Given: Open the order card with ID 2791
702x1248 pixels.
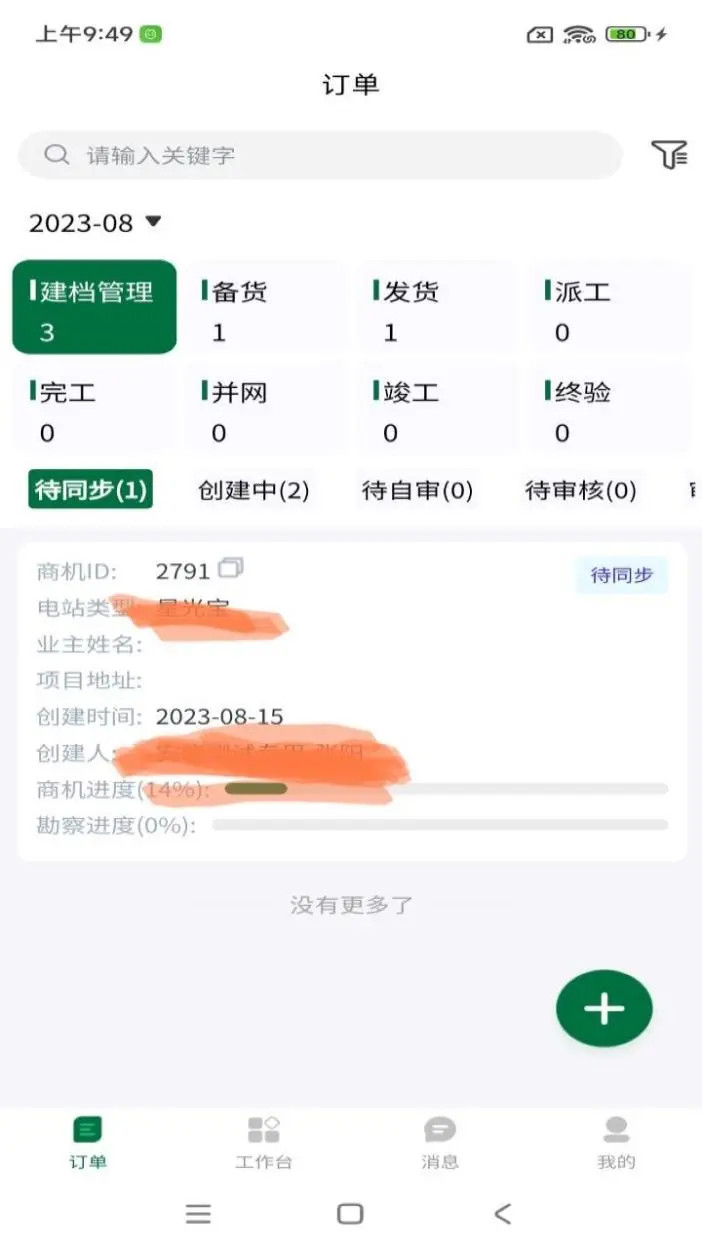Looking at the screenshot, I should pyautogui.click(x=352, y=702).
